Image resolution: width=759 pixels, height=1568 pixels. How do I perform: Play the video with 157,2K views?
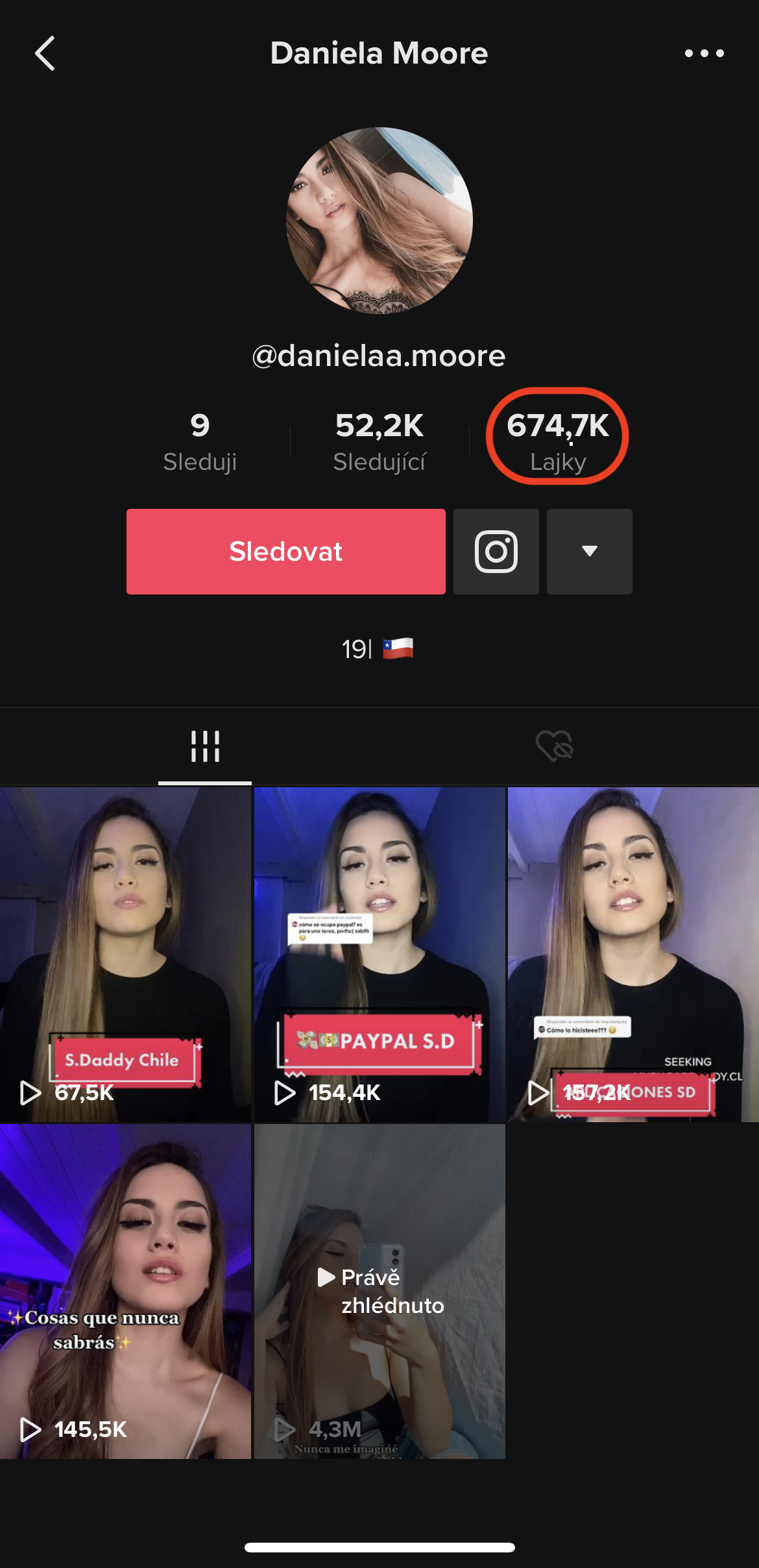click(633, 955)
